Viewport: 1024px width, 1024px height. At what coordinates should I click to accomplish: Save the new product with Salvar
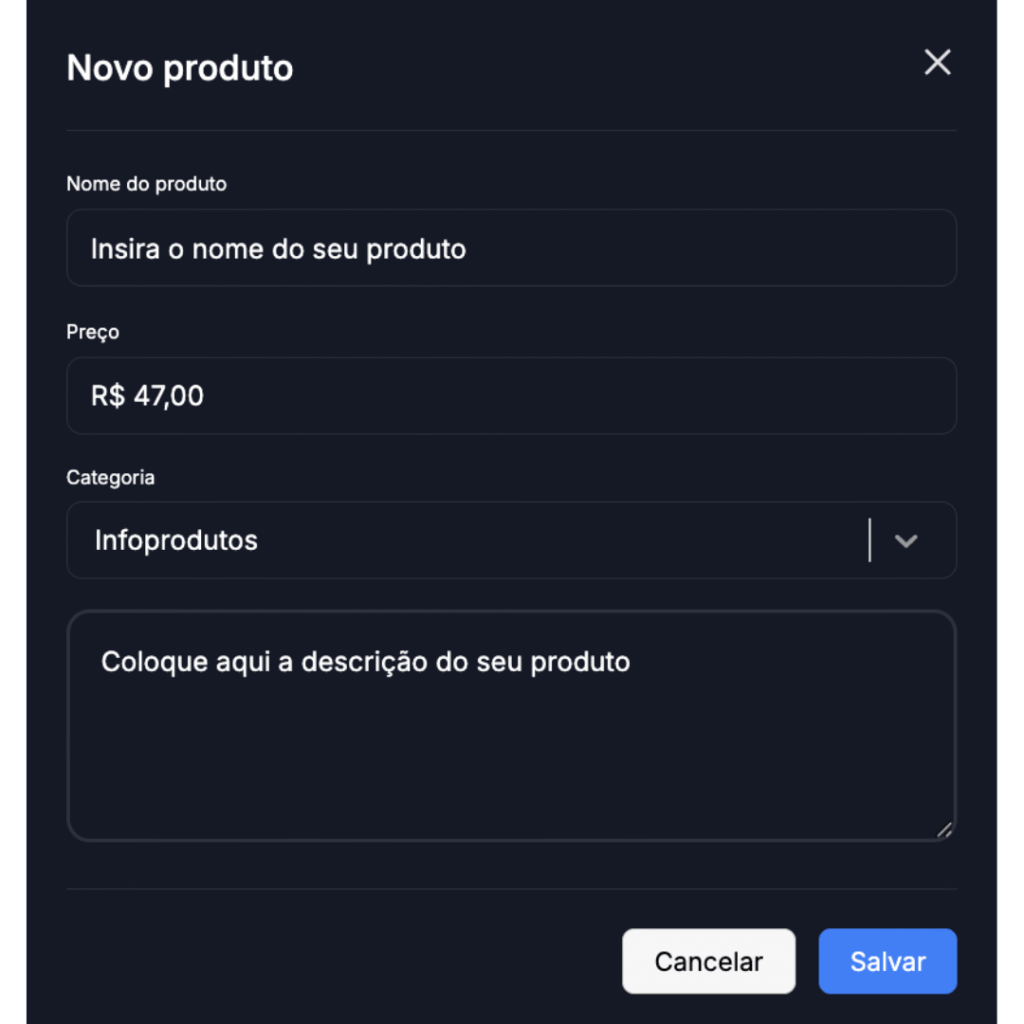click(x=887, y=961)
